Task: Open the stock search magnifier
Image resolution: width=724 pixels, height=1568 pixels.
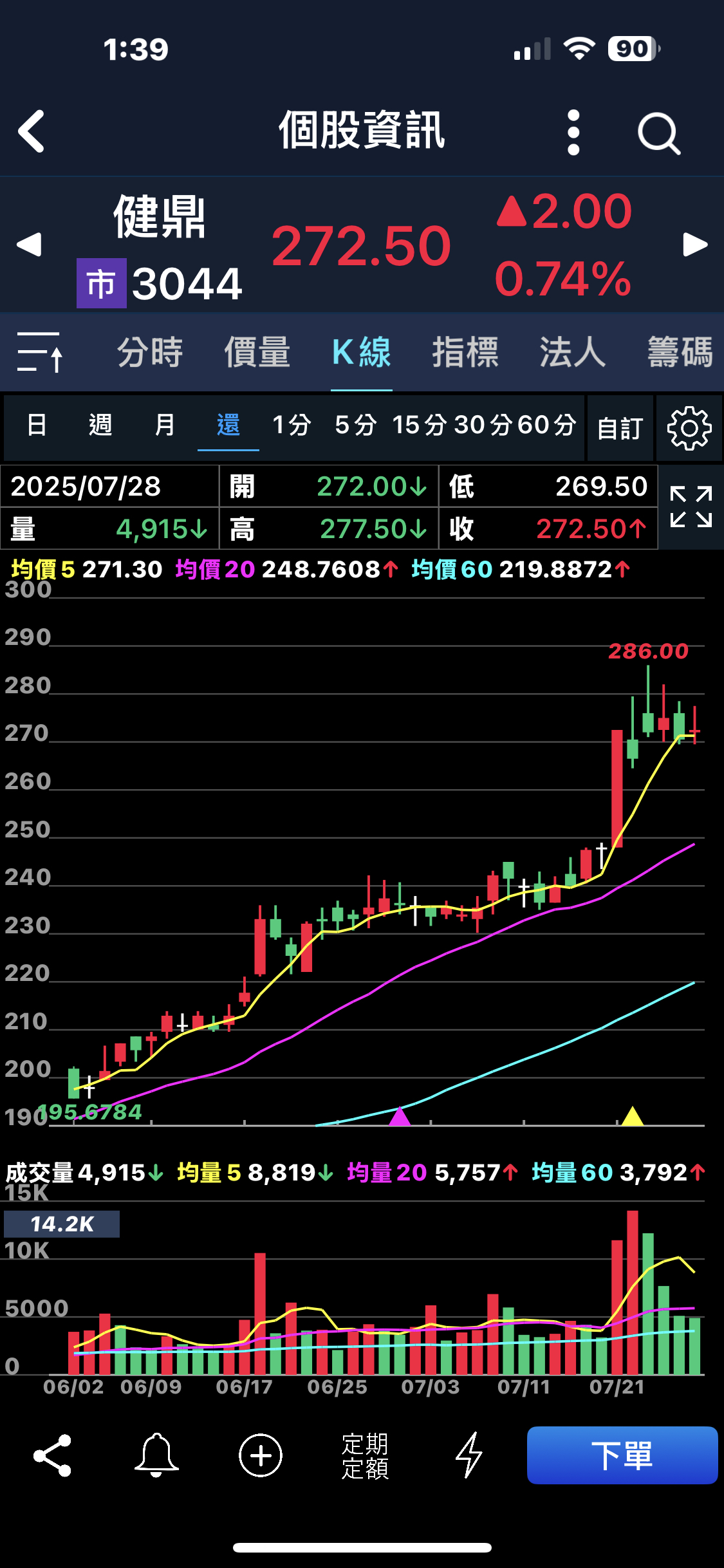Action: [x=658, y=134]
